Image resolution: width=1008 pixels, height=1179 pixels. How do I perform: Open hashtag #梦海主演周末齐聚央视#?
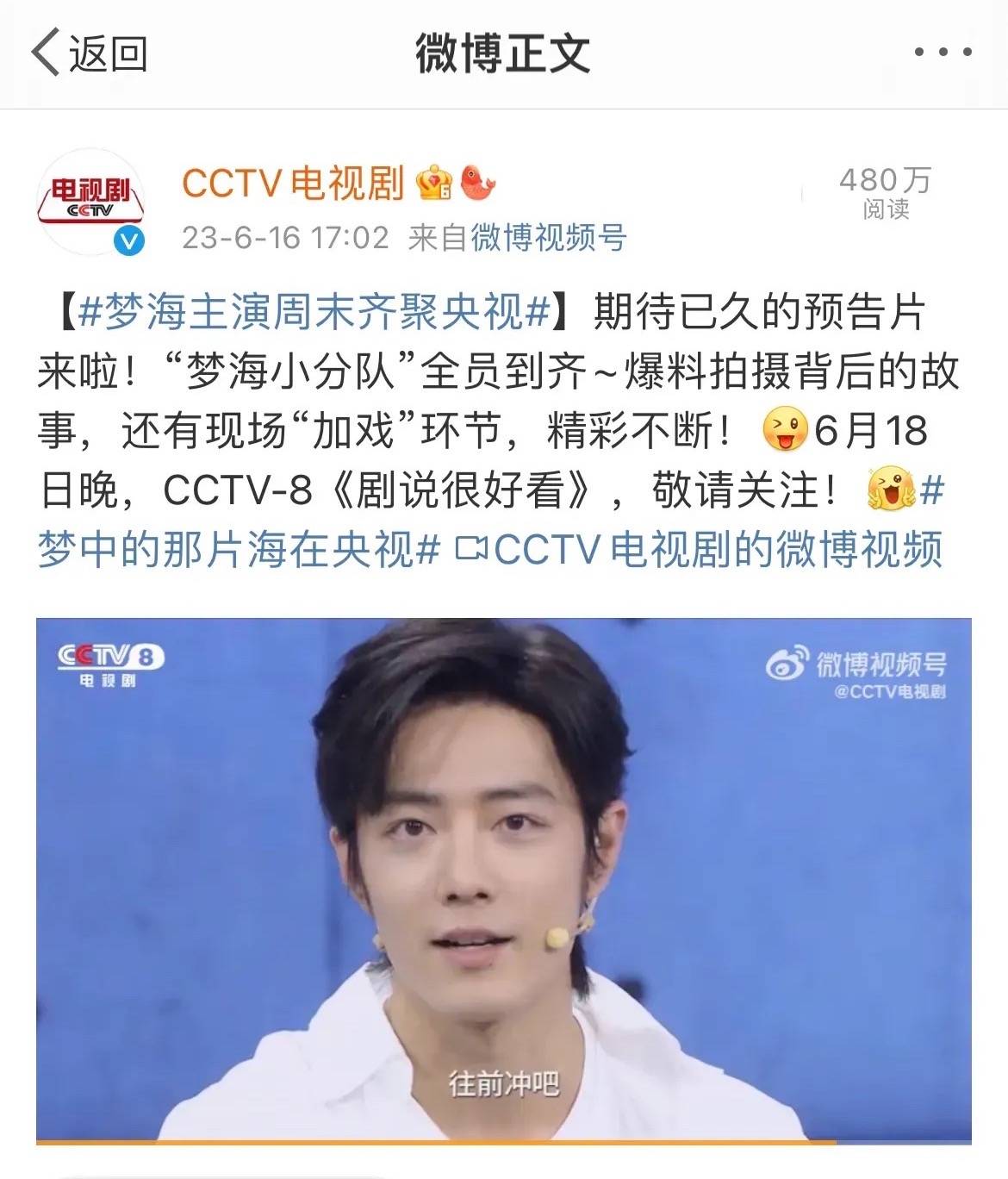click(314, 312)
